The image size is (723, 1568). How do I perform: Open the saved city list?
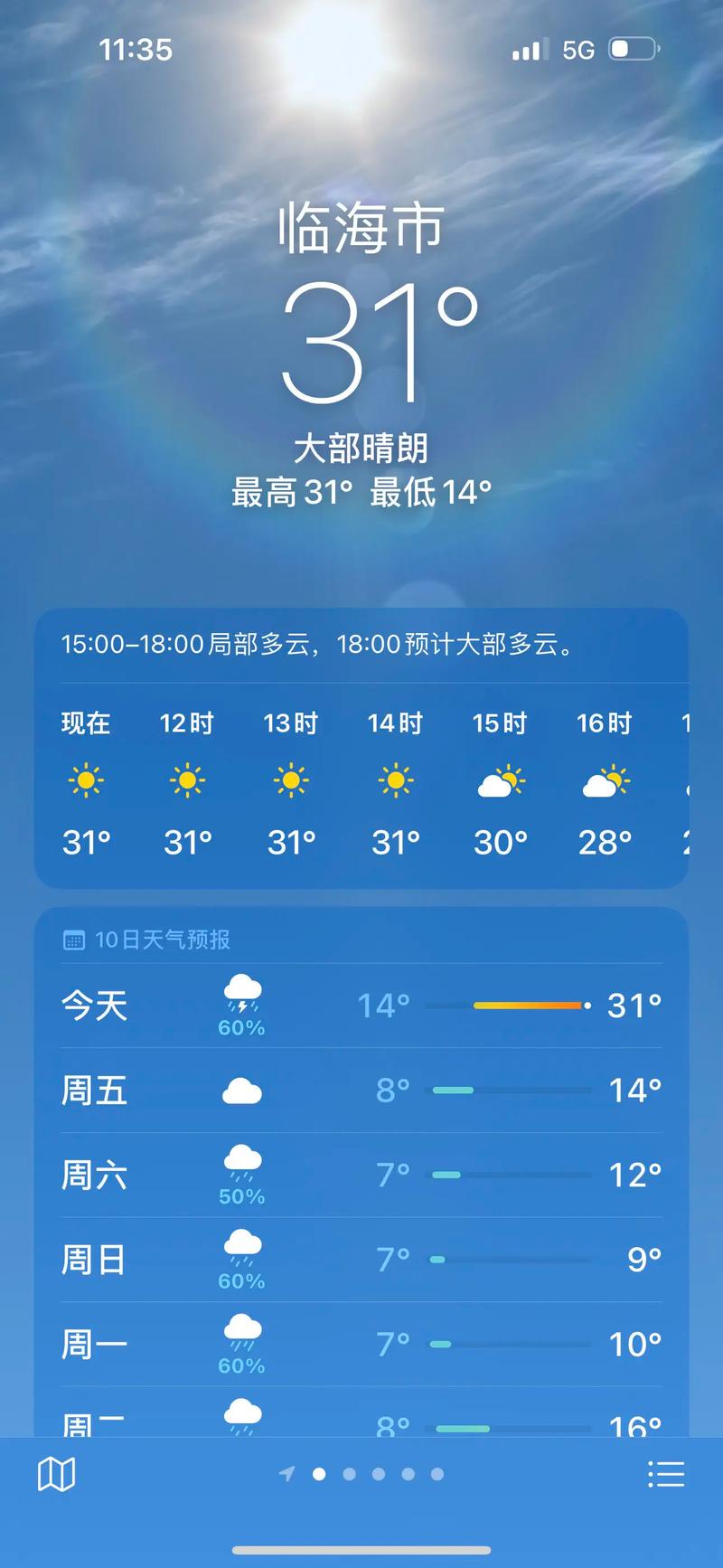[666, 1474]
